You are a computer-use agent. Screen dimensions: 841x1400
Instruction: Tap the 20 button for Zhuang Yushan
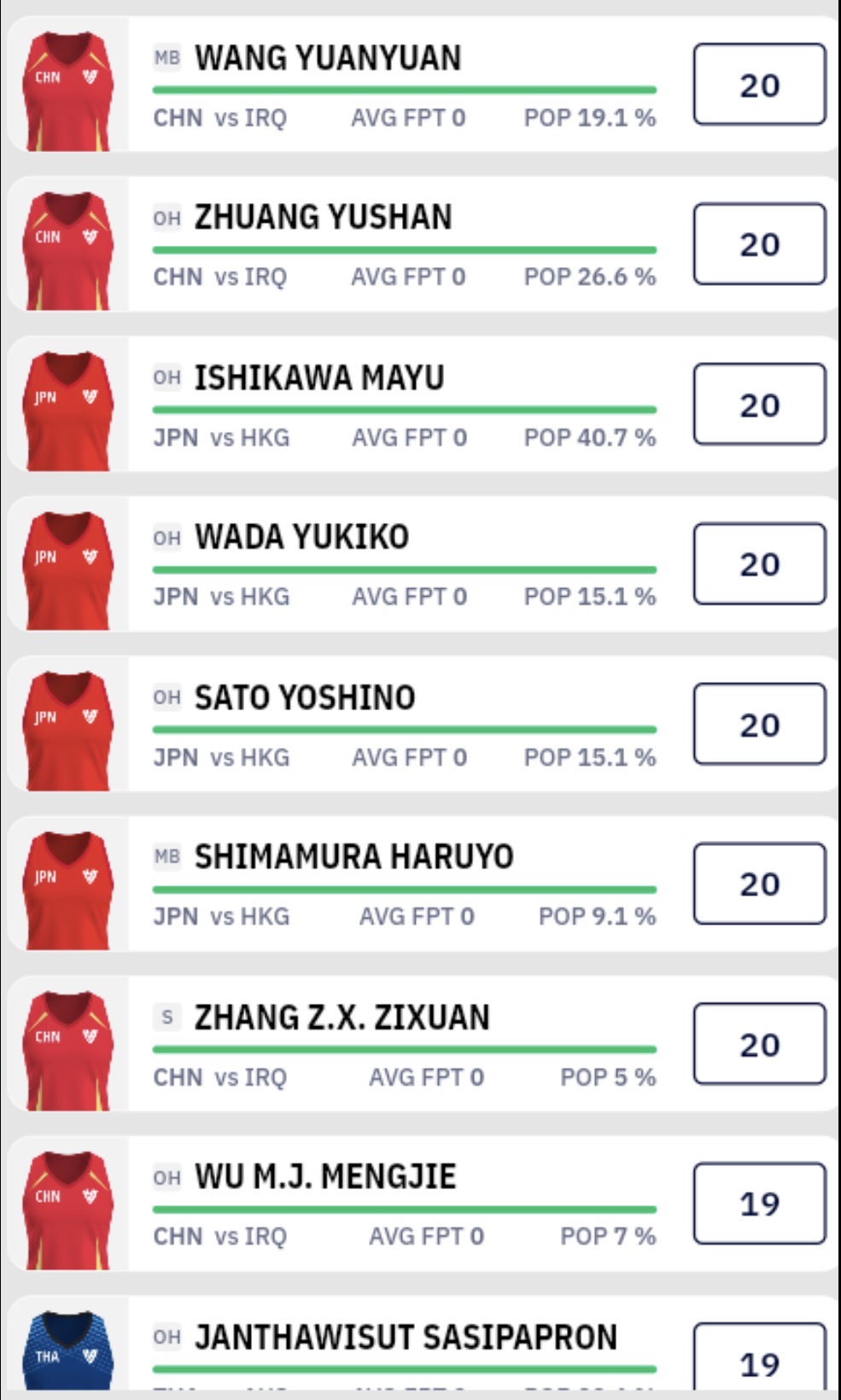[x=760, y=244]
